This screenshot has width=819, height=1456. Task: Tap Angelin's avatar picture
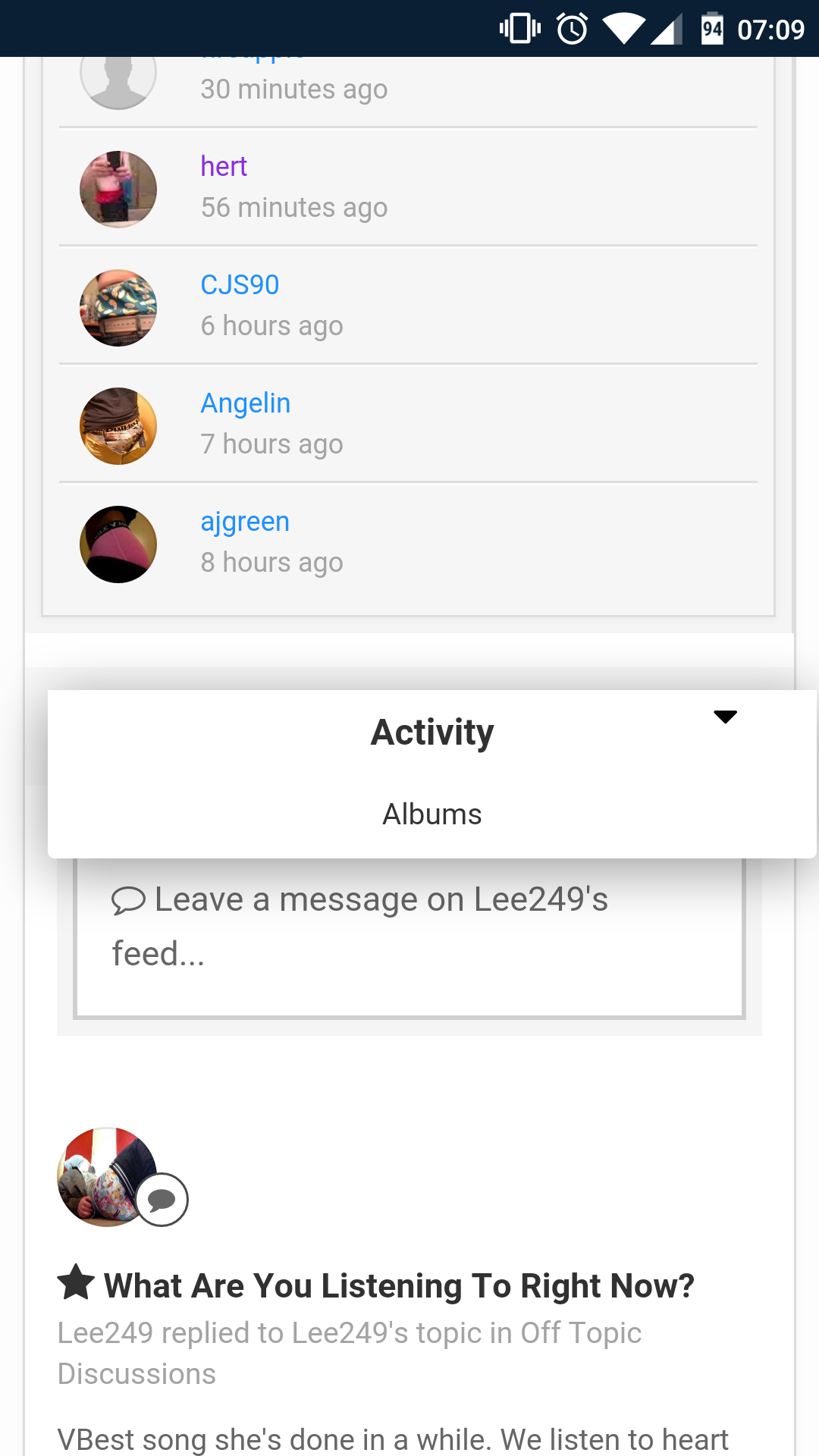(x=118, y=426)
